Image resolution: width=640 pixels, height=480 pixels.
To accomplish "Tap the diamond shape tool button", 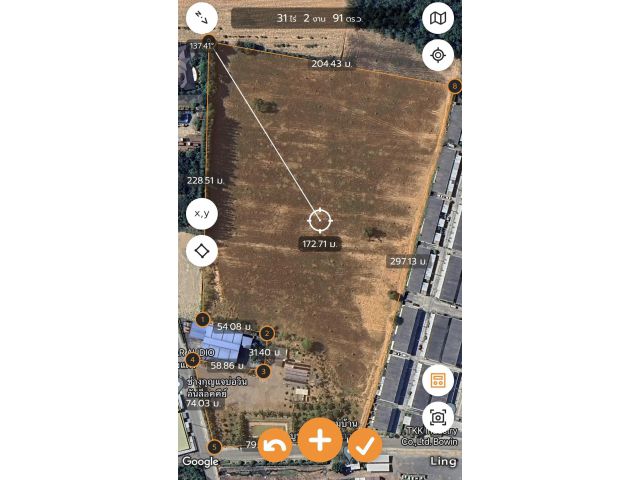I will [x=202, y=250].
